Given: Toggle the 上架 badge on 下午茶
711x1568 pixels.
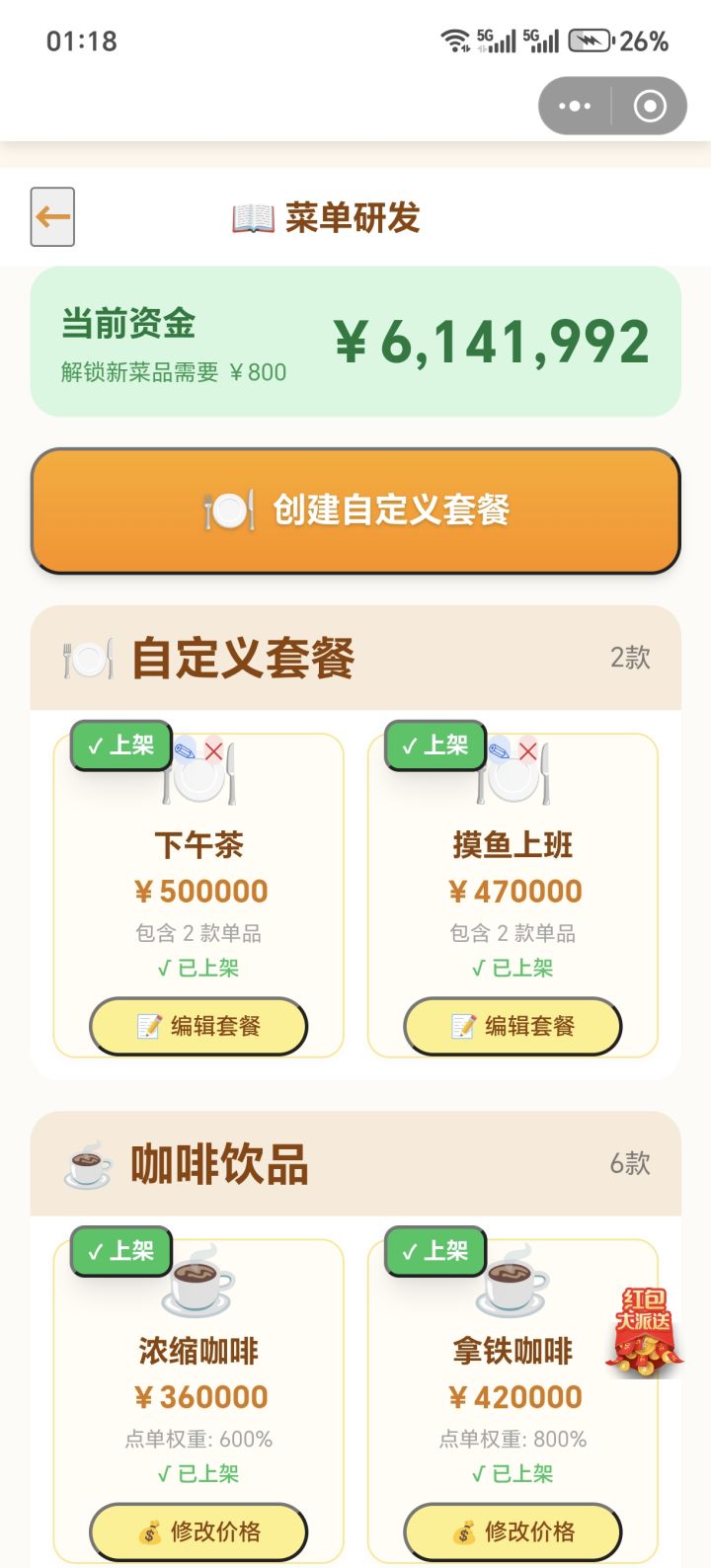Looking at the screenshot, I should point(120,745).
